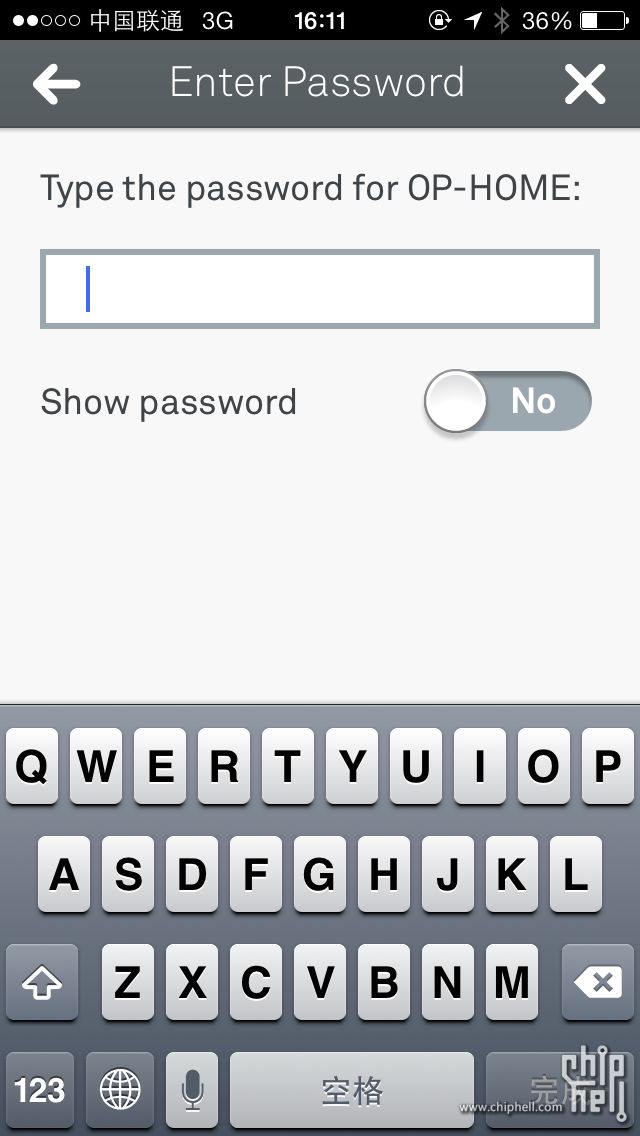Tap the shift key on the keyboard
The height and width of the screenshot is (1136, 640).
coord(41,983)
